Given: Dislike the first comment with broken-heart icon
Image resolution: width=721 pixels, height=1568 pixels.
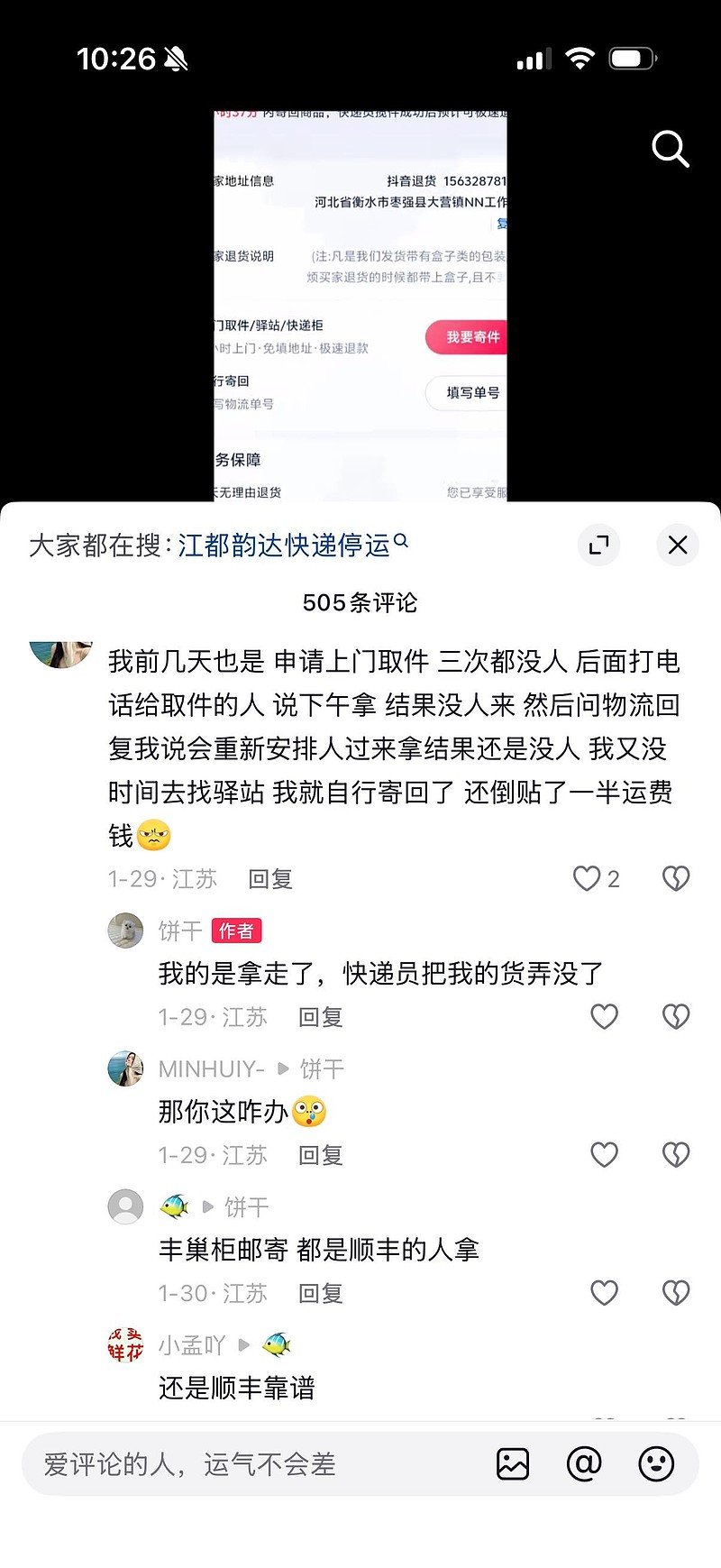Looking at the screenshot, I should tap(675, 877).
